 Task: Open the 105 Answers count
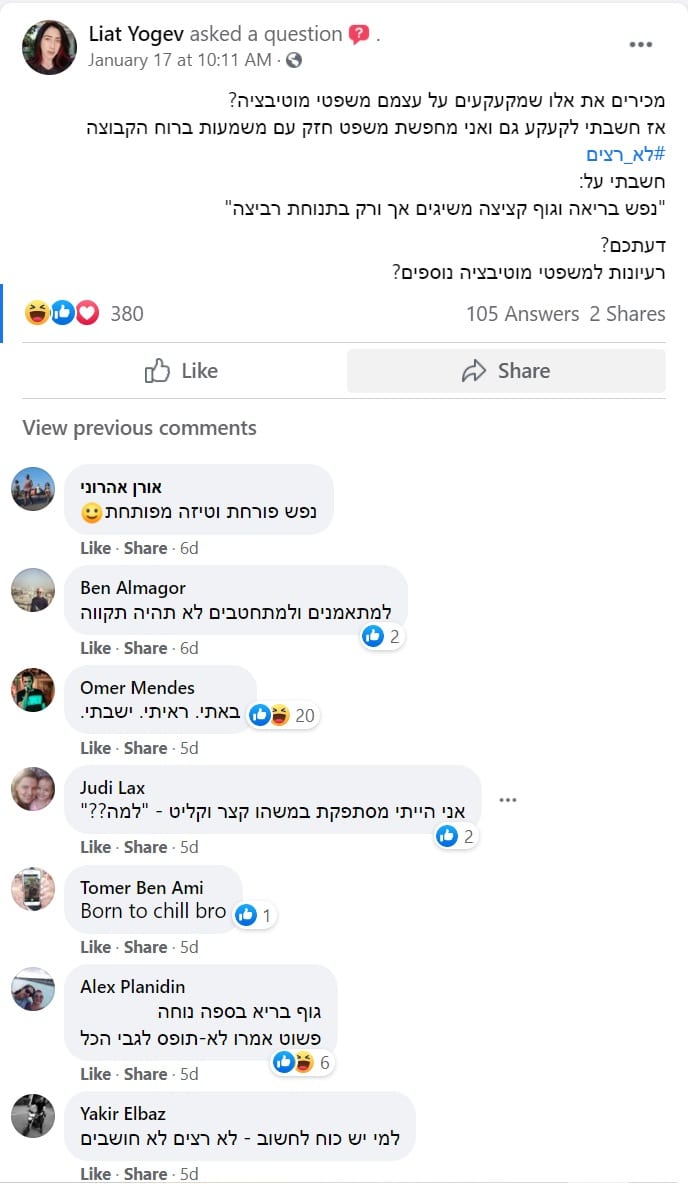click(522, 314)
